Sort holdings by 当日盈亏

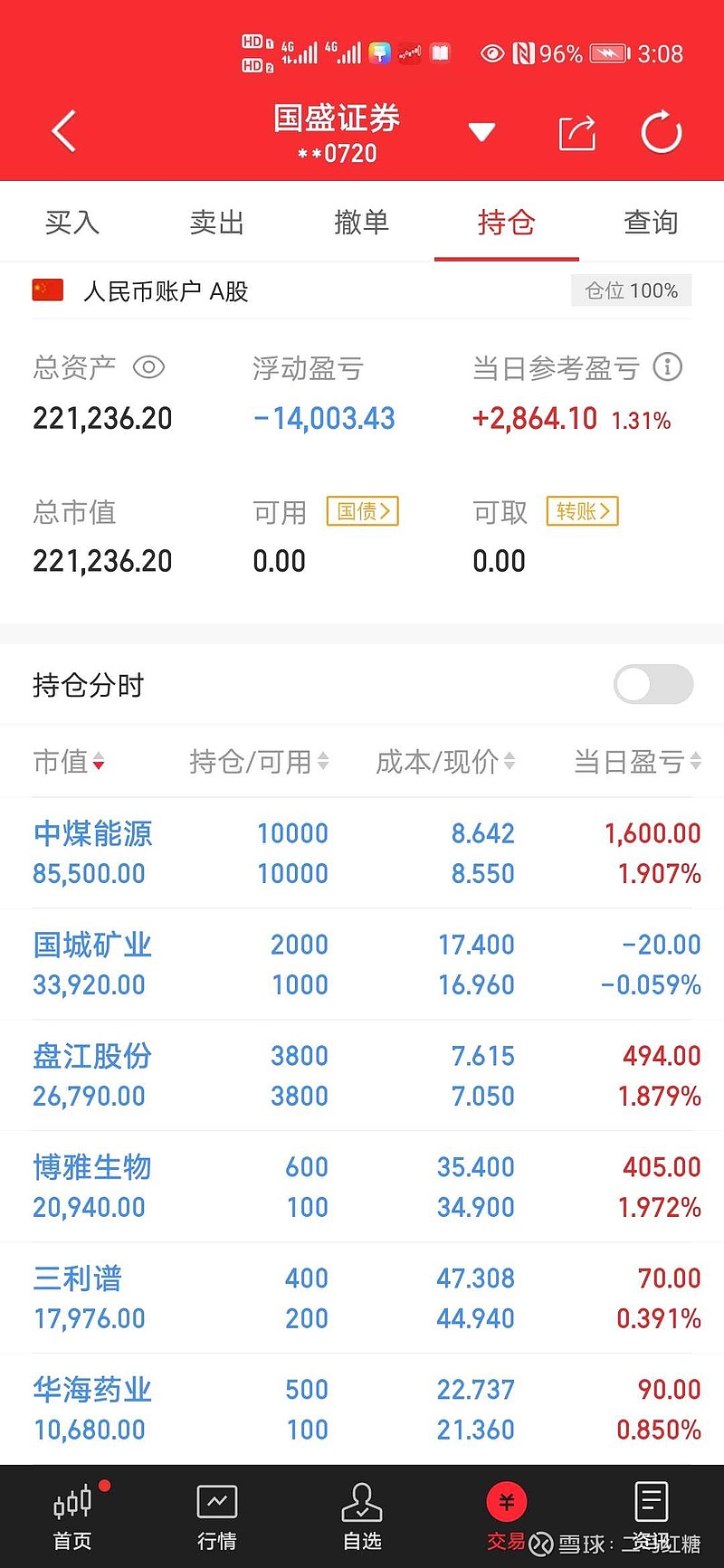click(637, 762)
